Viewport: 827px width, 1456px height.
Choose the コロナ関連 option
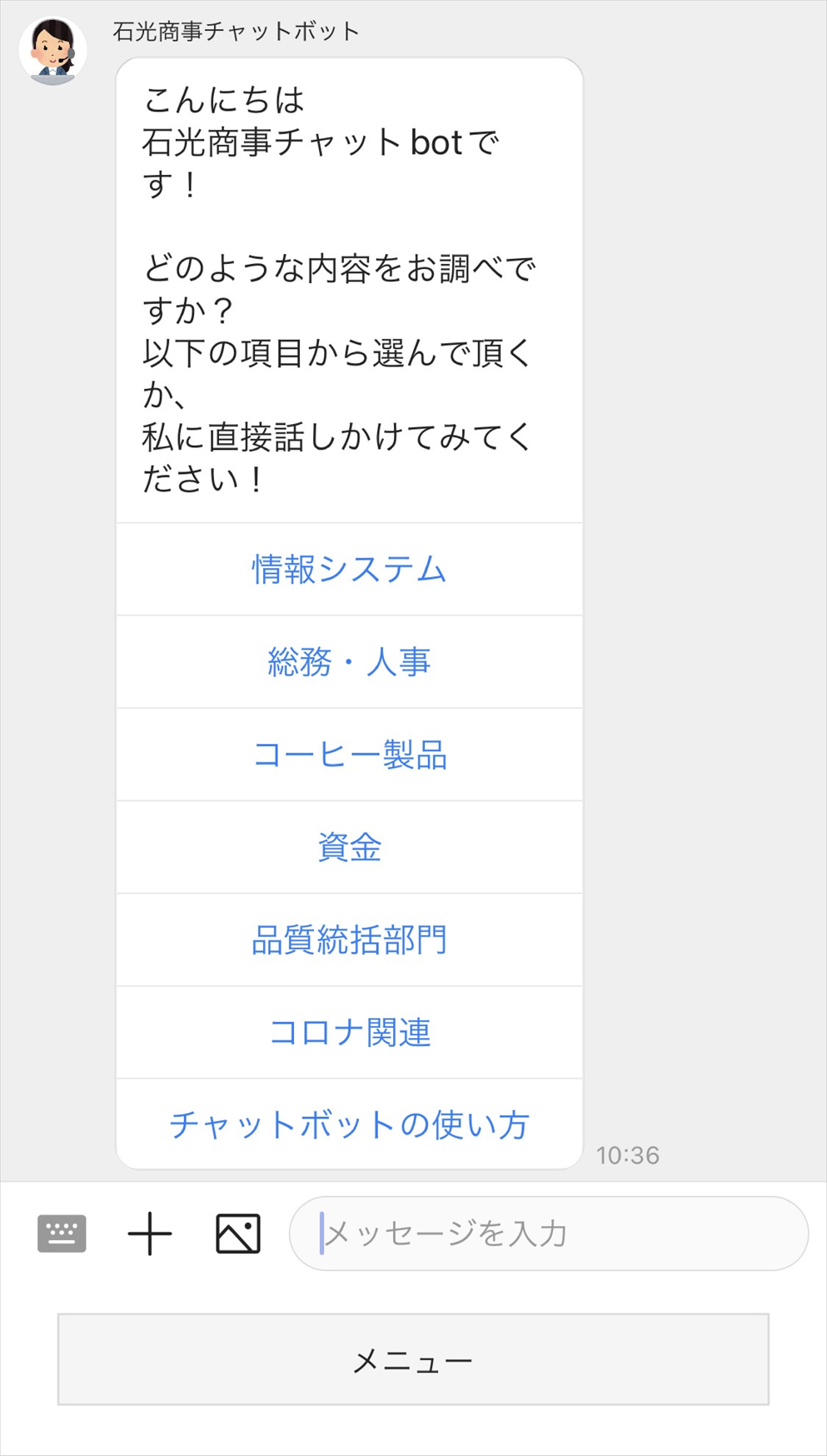tap(349, 1032)
